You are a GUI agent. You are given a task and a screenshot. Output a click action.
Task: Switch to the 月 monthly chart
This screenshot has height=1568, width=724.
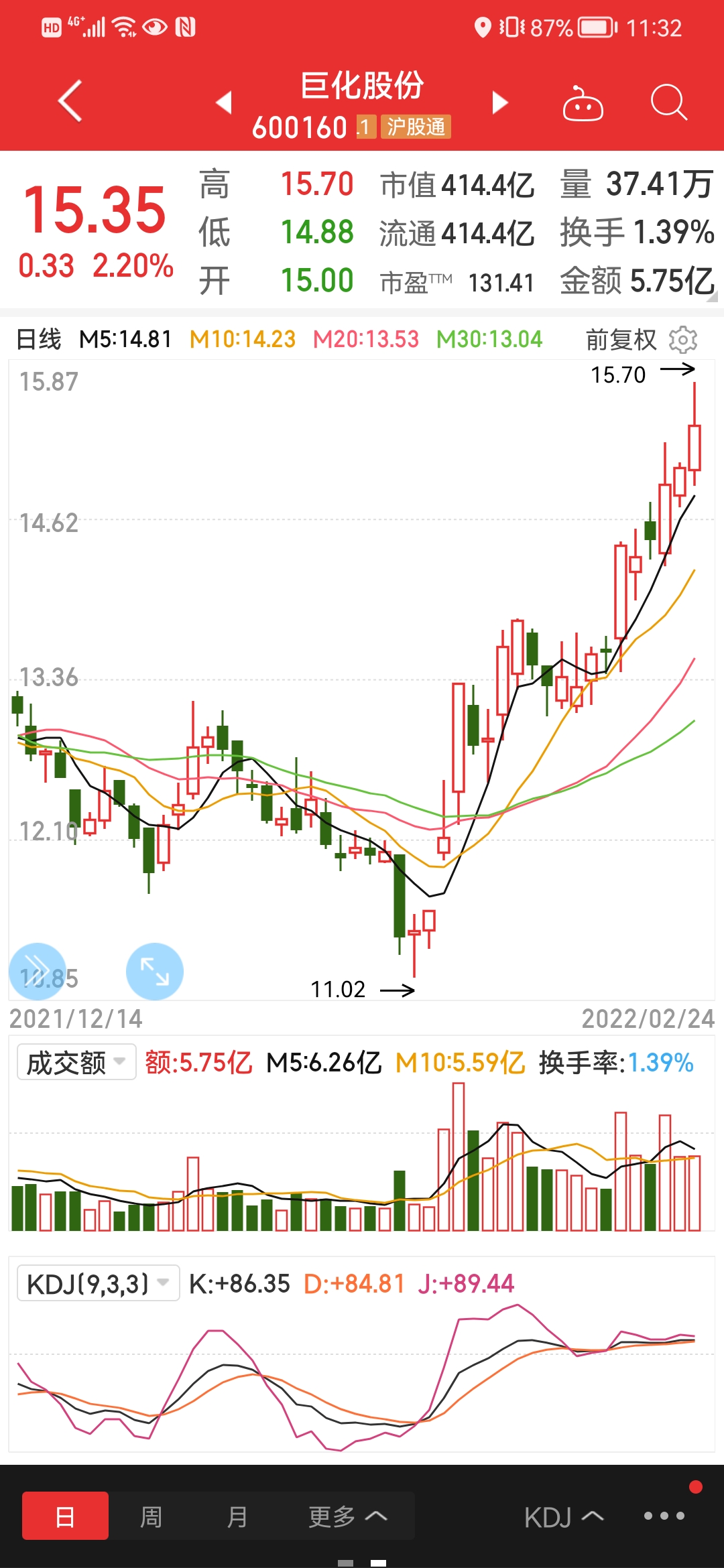pyautogui.click(x=237, y=1516)
